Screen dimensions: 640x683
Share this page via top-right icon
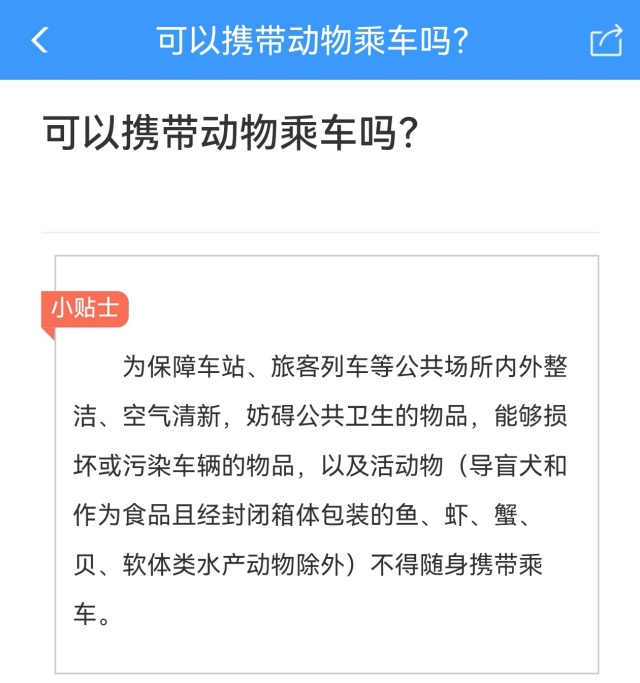coord(605,41)
